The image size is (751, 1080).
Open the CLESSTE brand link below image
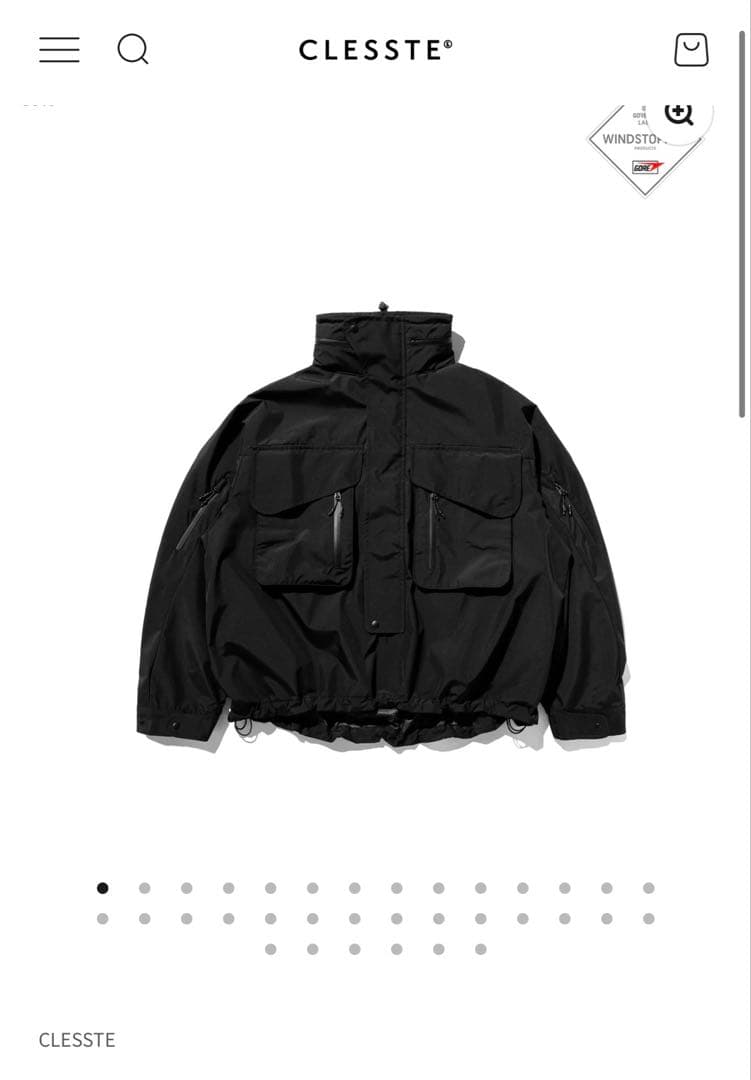pos(77,1040)
